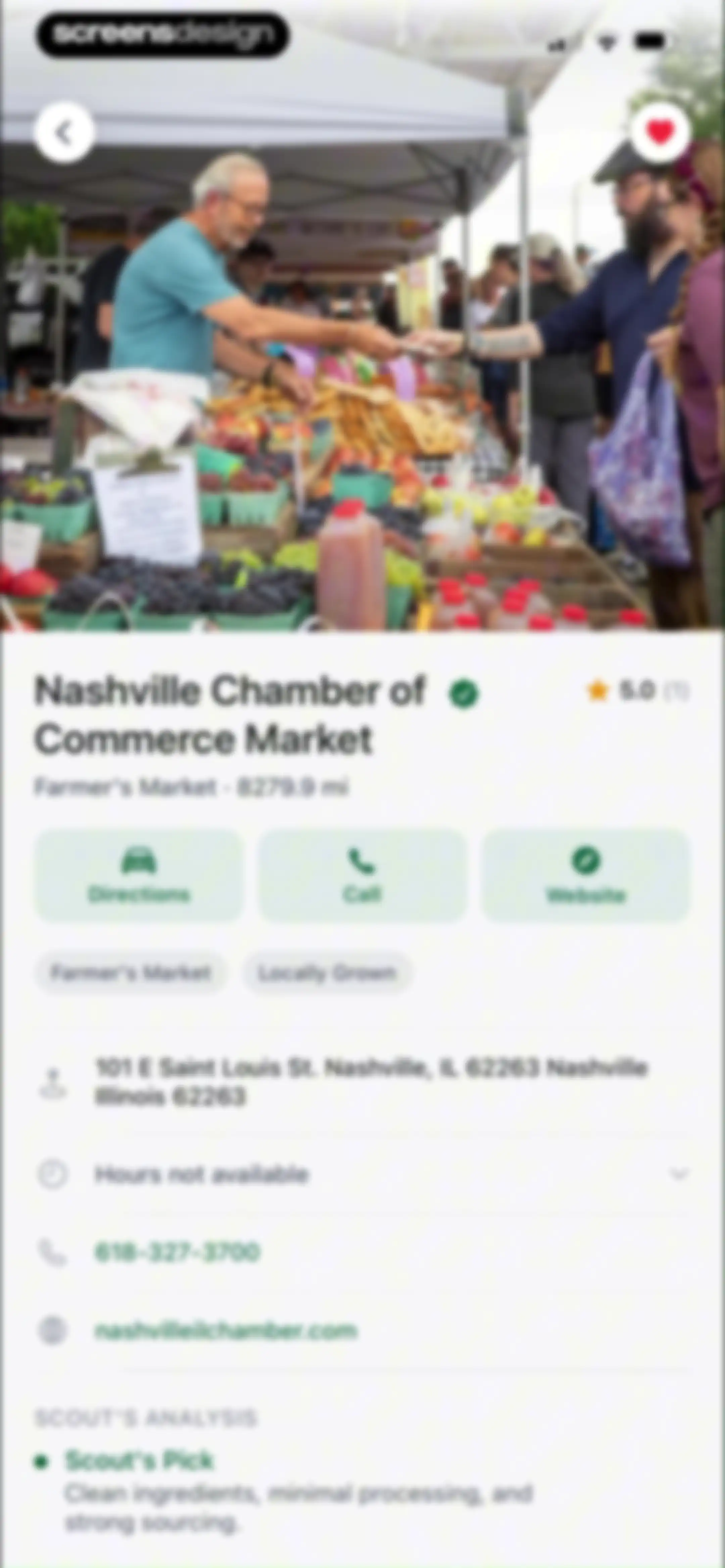Image resolution: width=725 pixels, height=1568 pixels.
Task: Select the Locally Grown chip
Action: pos(328,973)
